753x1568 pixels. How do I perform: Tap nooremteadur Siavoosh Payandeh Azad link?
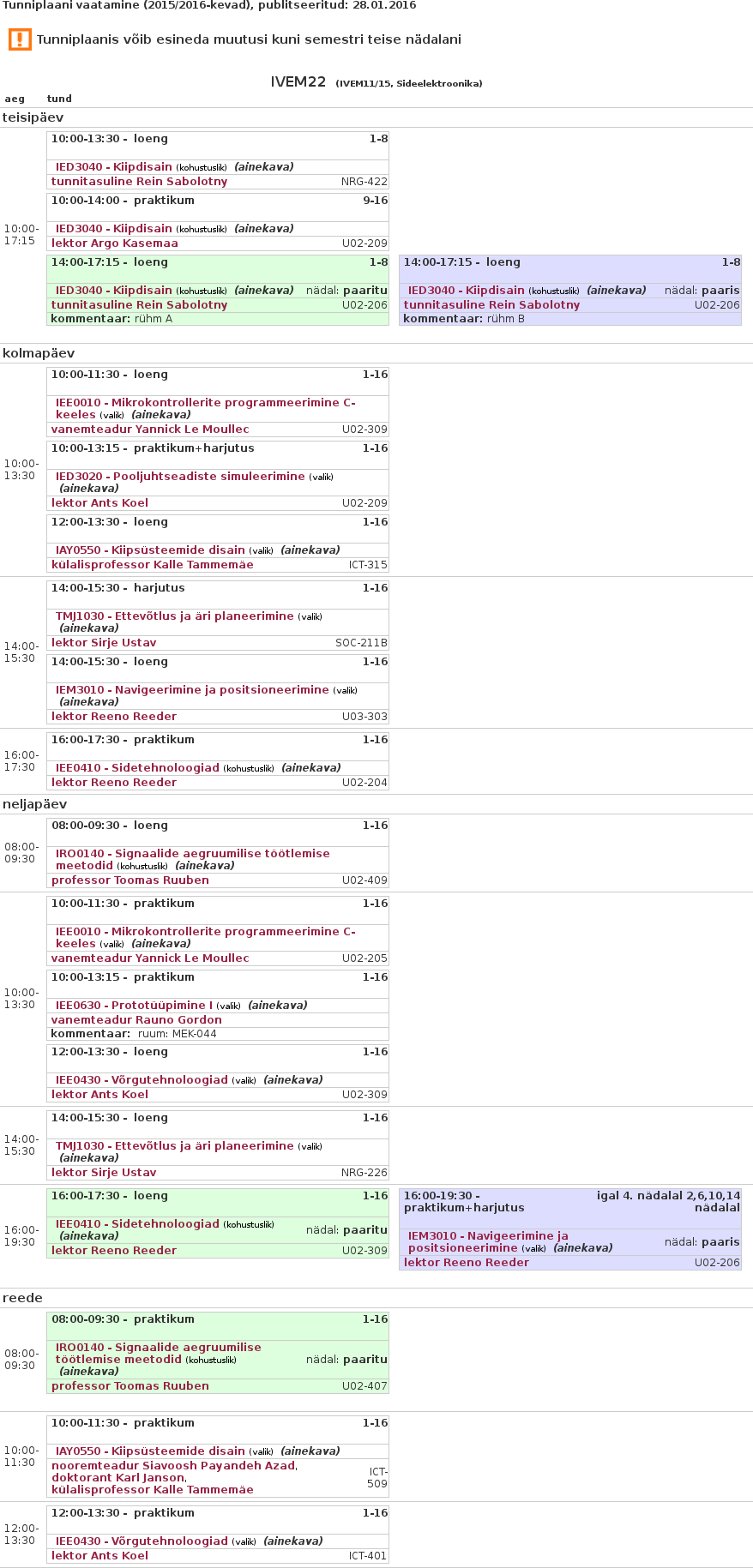pos(173,1466)
